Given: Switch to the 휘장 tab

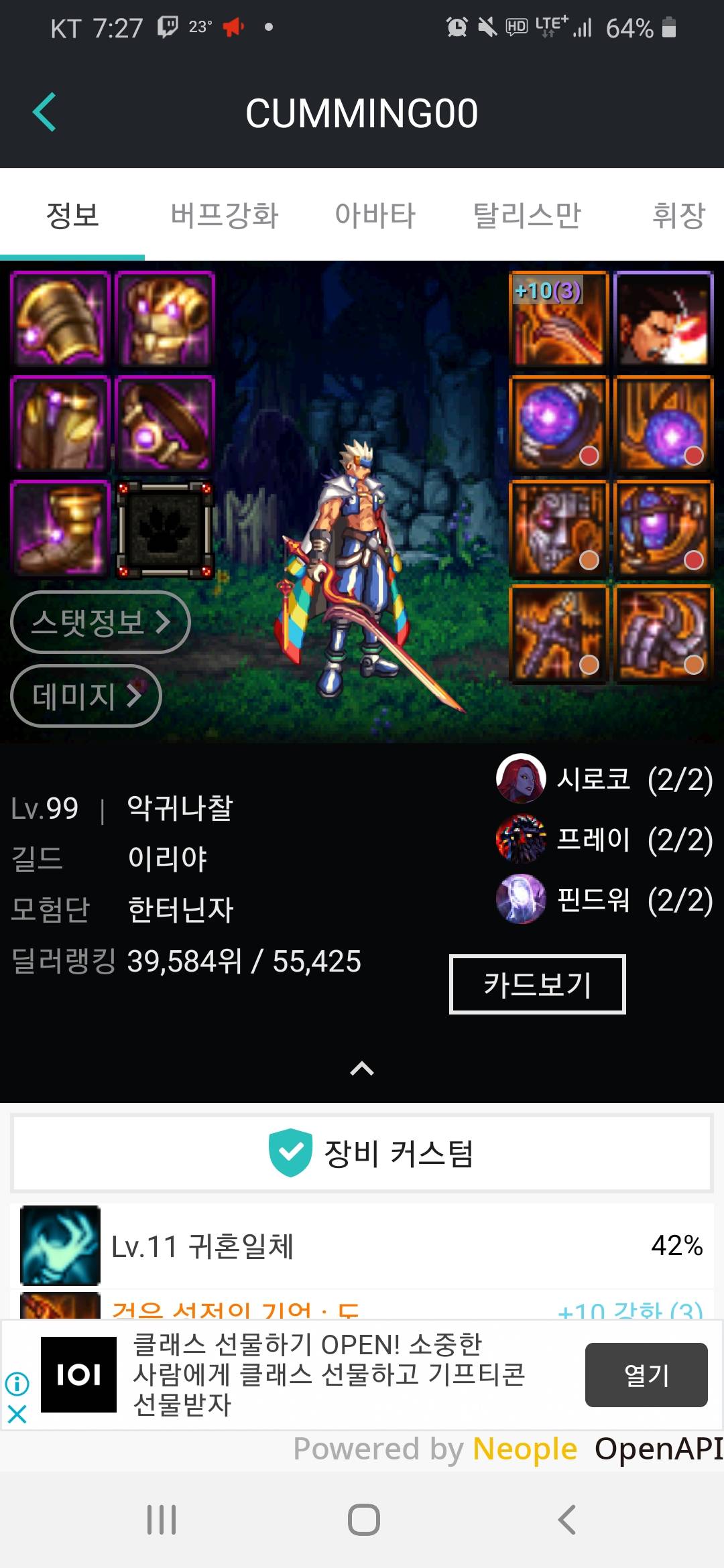Looking at the screenshot, I should [678, 215].
